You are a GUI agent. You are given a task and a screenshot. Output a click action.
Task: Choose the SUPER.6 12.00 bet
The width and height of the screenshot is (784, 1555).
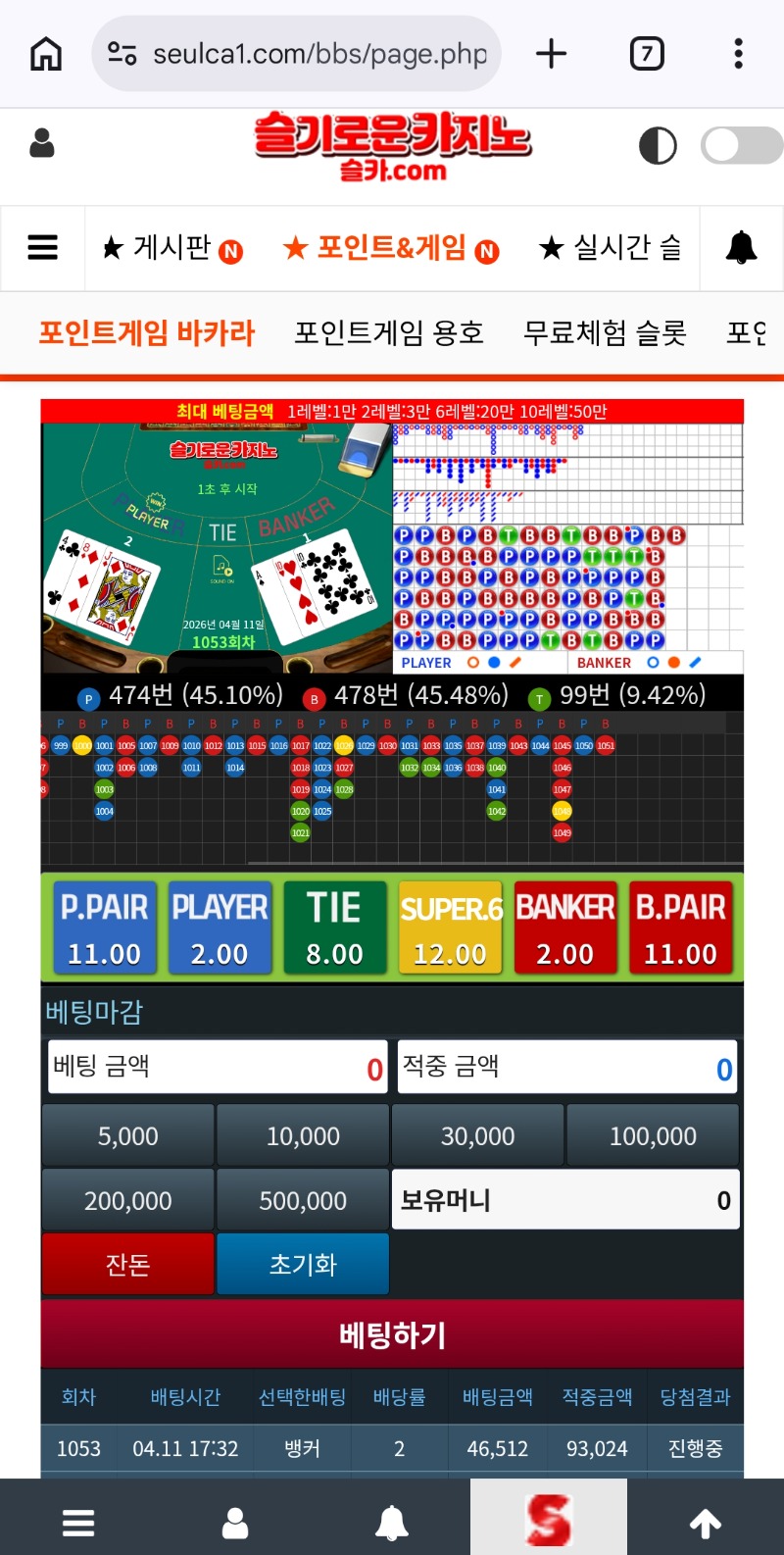tap(450, 928)
